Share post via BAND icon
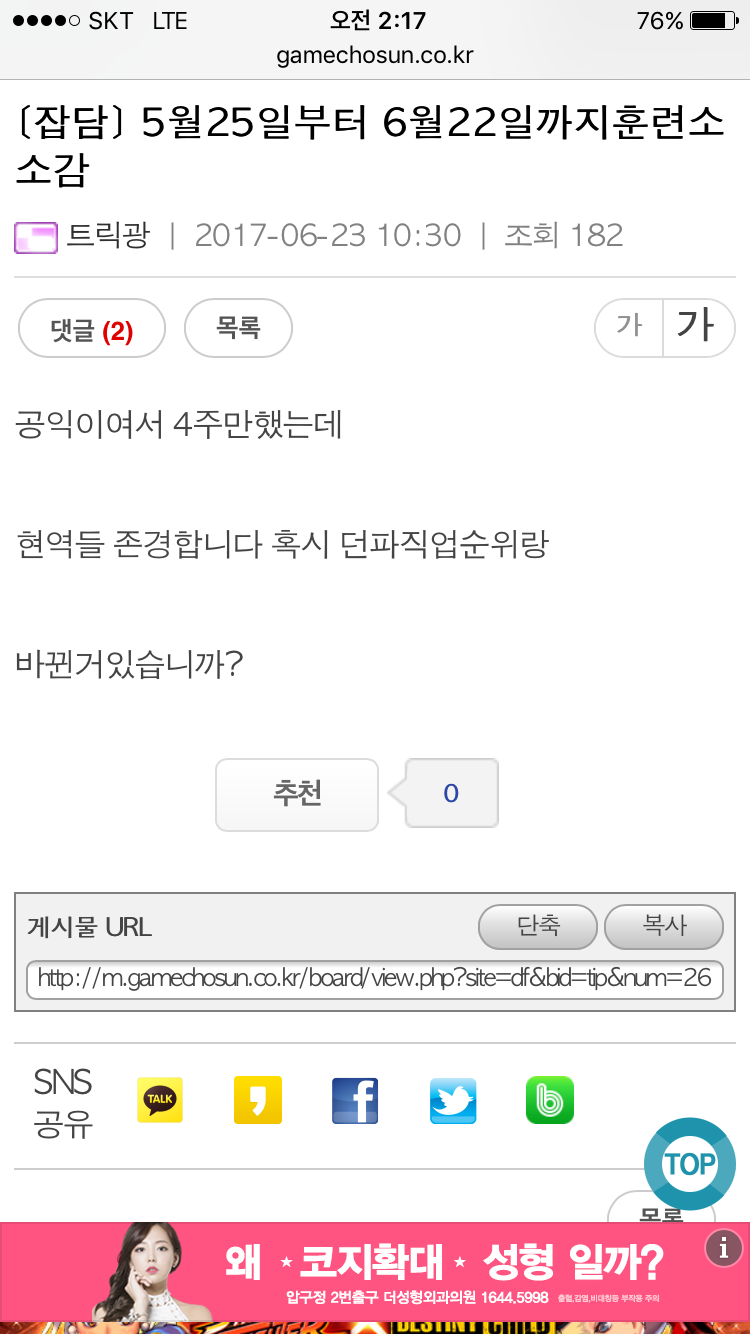This screenshot has width=750, height=1334. pos(550,1100)
